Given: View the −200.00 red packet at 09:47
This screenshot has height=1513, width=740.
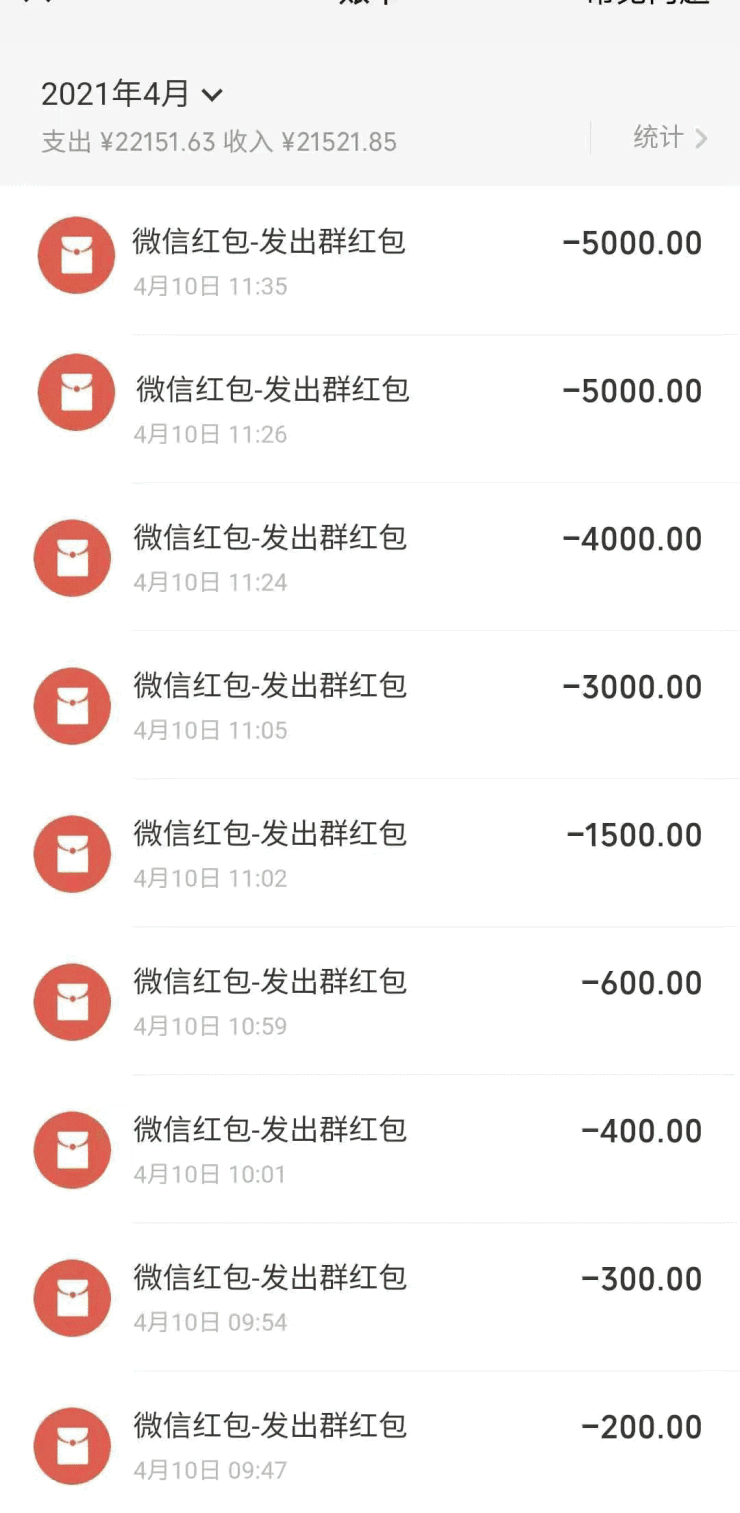Looking at the screenshot, I should tap(370, 1442).
